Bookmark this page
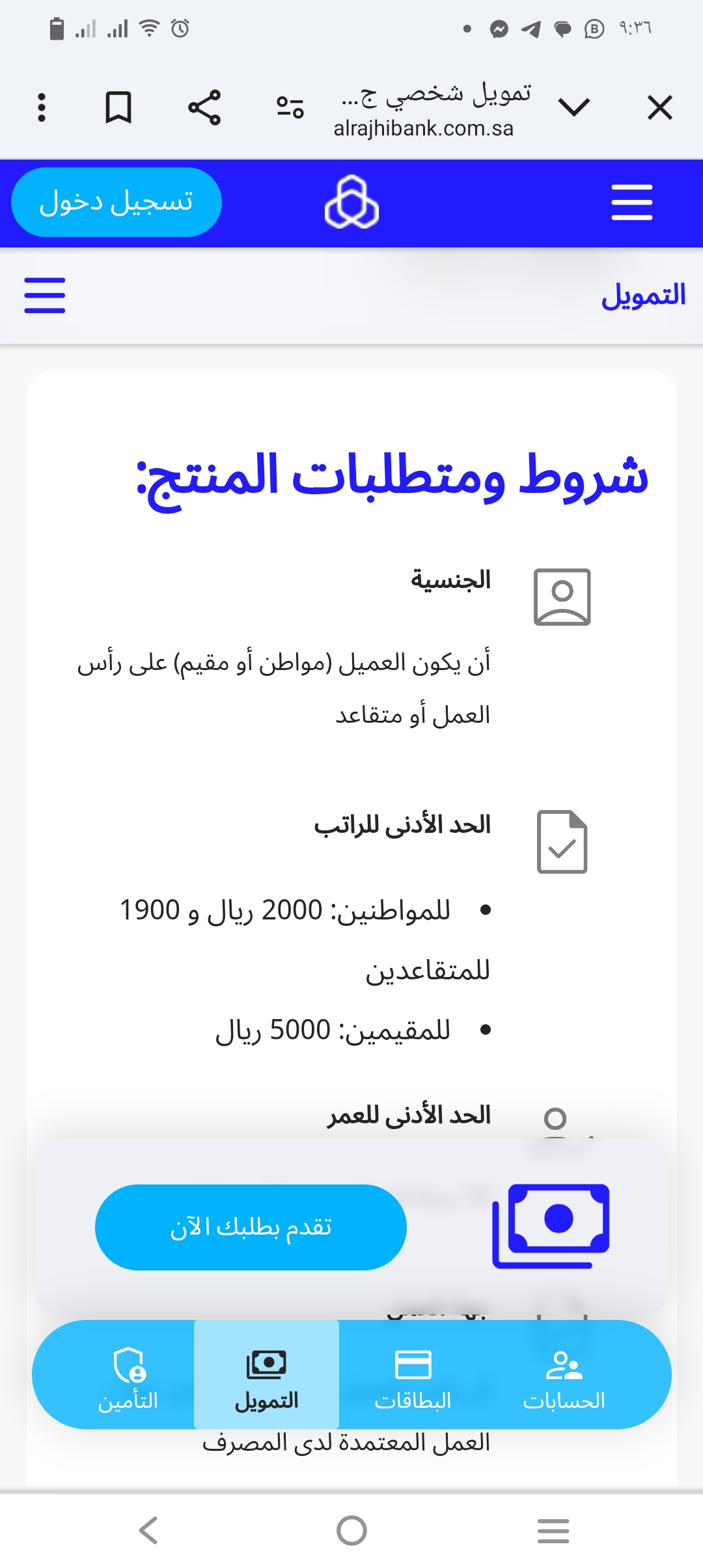This screenshot has width=703, height=1568. [x=118, y=107]
